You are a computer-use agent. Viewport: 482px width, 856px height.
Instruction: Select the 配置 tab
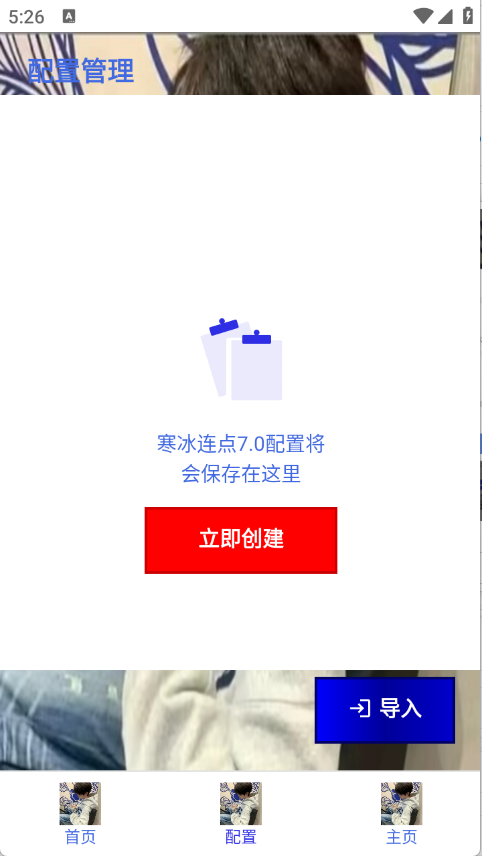click(241, 813)
